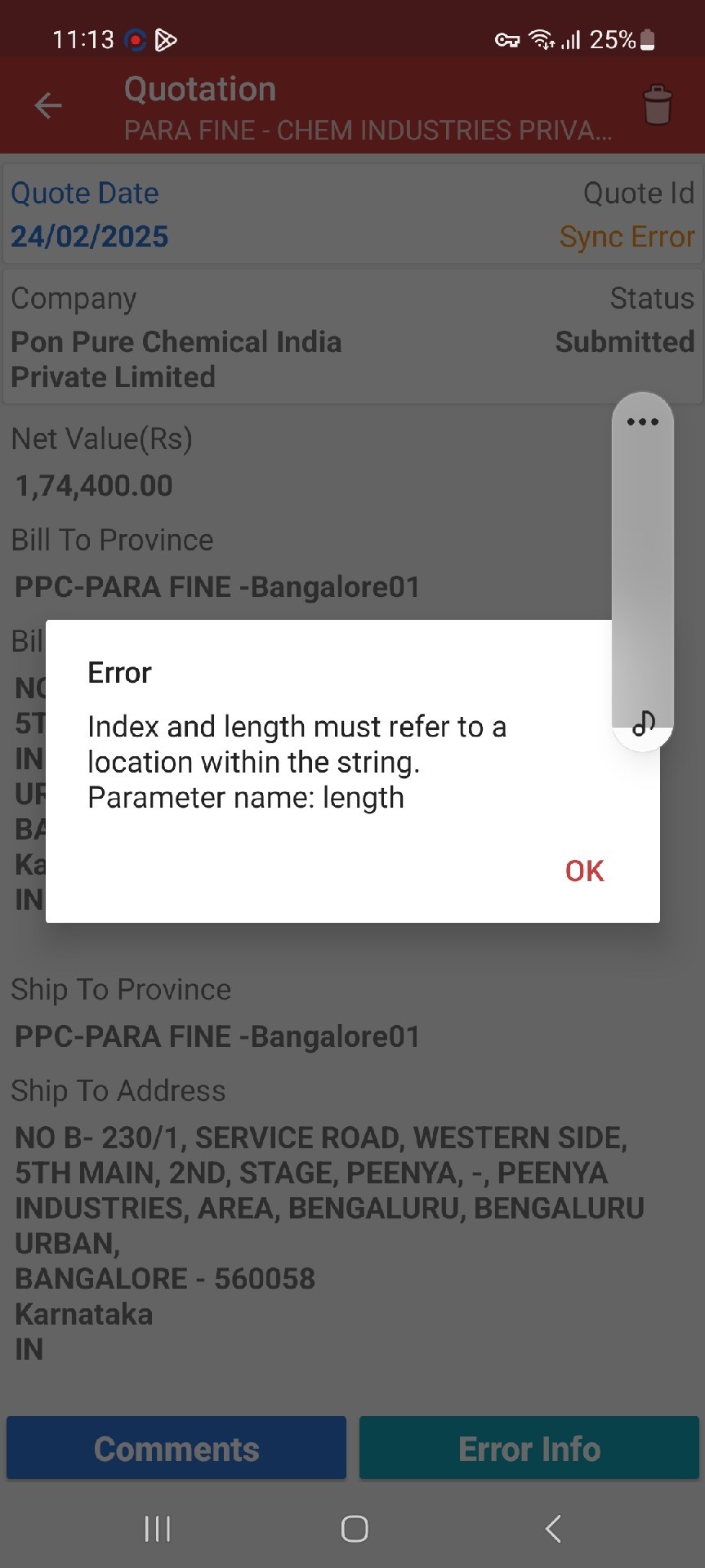Open the Comments section
This screenshot has height=1568, width=705.
tap(176, 1449)
